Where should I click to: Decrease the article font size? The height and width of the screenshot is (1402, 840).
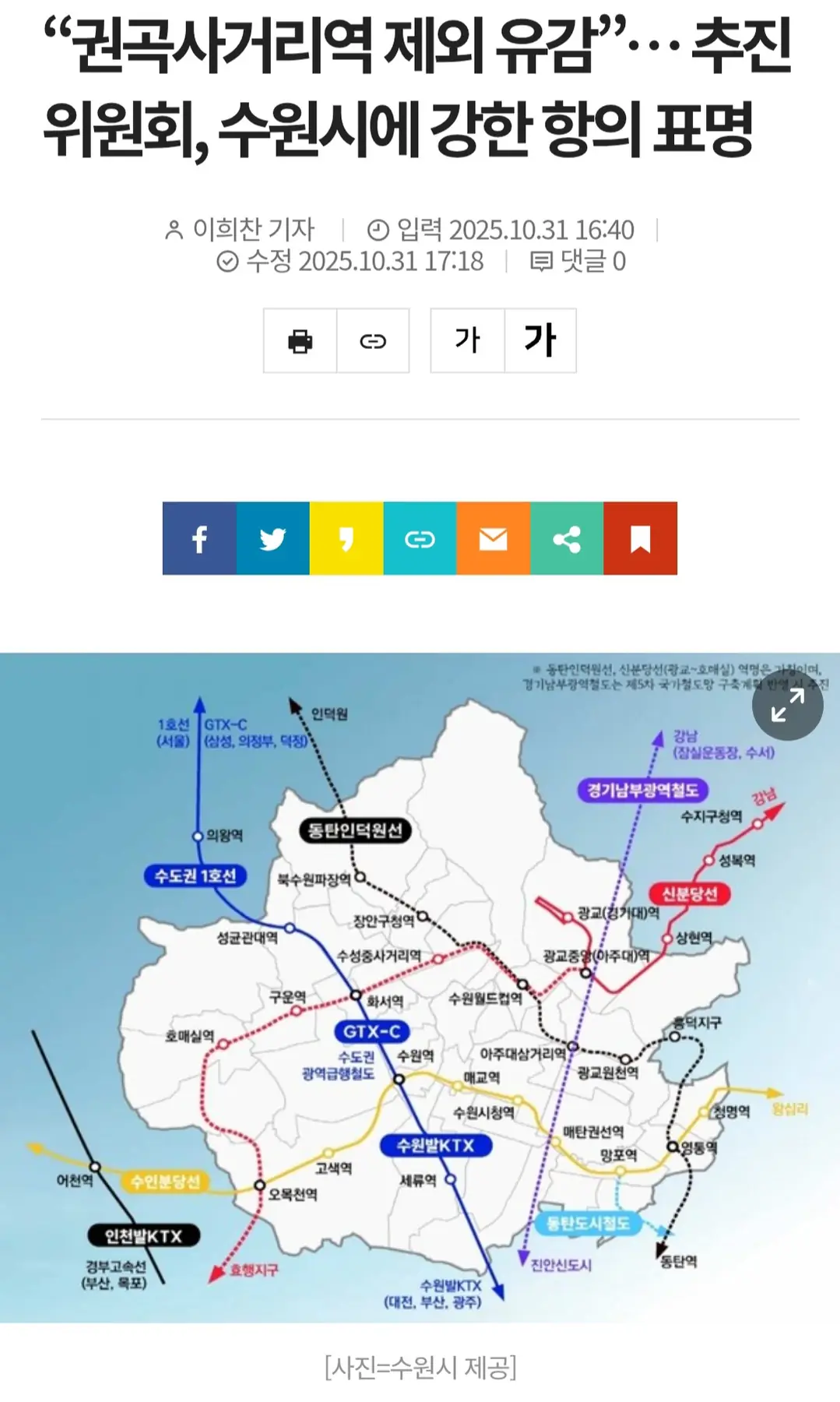coord(467,340)
